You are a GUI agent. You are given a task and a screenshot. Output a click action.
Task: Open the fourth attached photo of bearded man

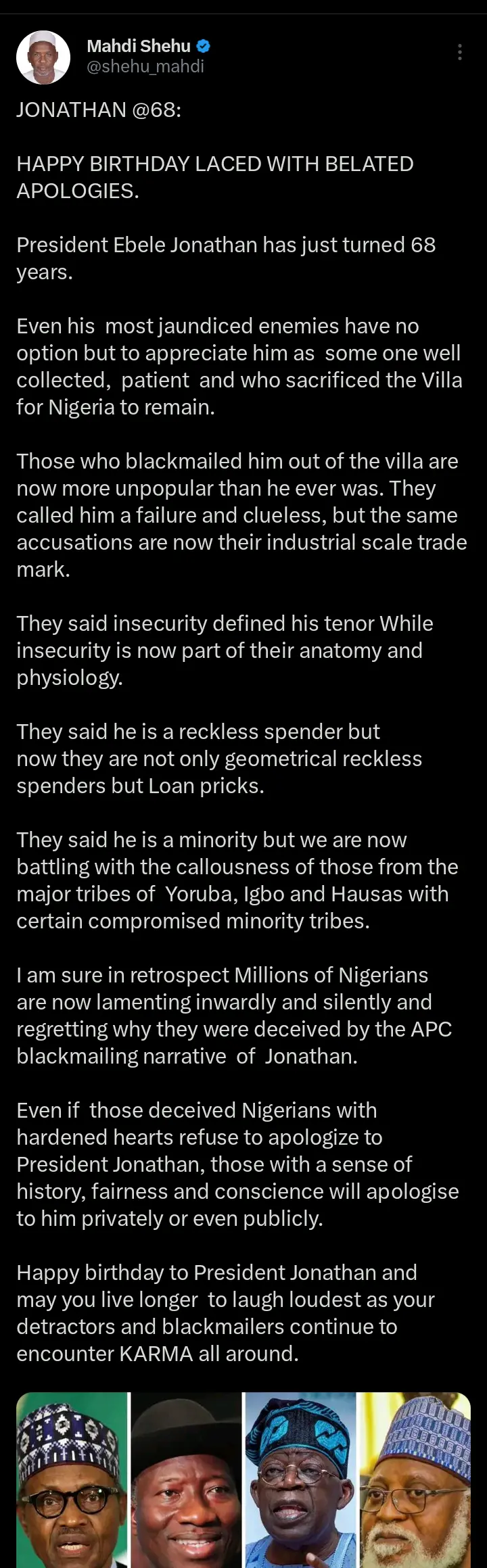point(414,1481)
